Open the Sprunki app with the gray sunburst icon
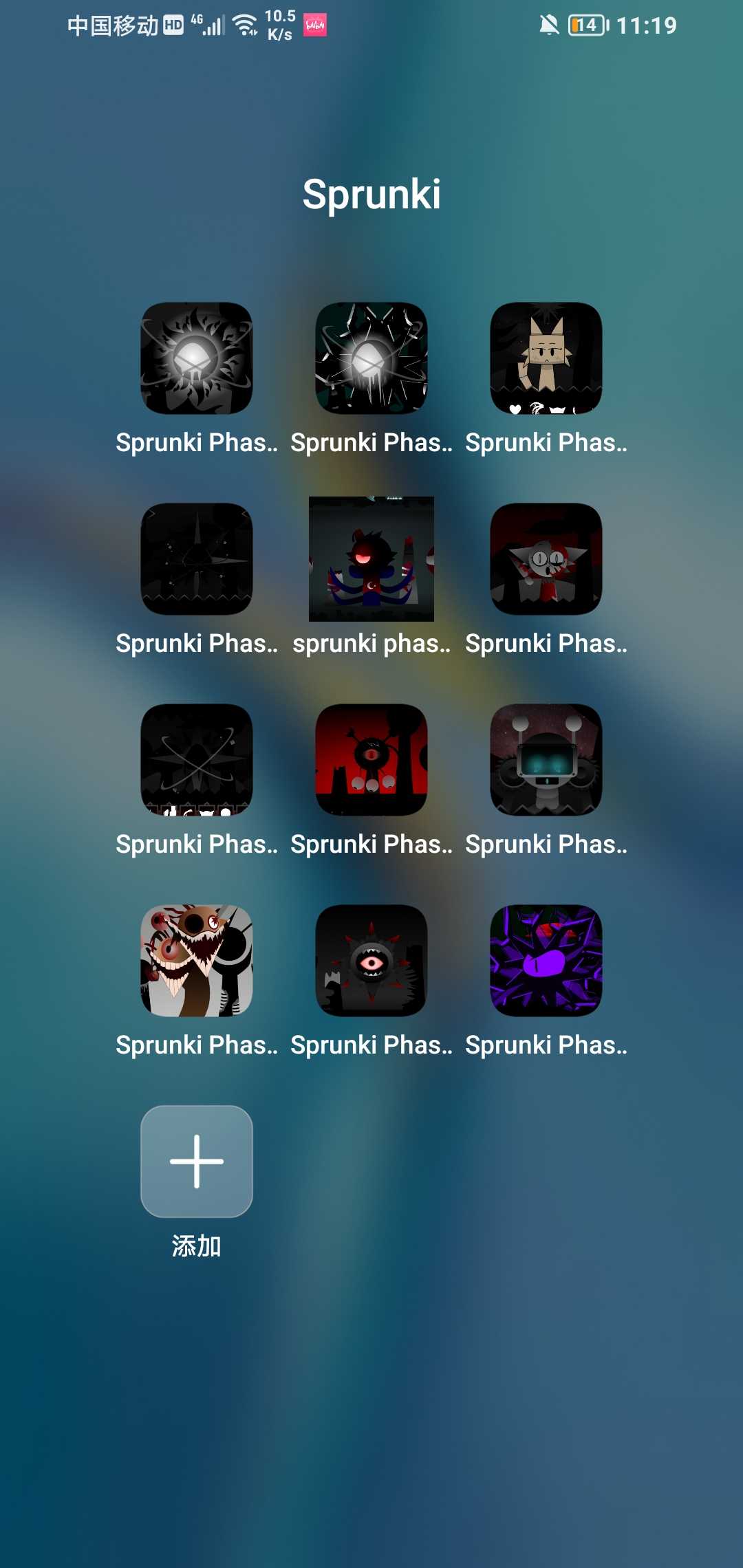 197,358
